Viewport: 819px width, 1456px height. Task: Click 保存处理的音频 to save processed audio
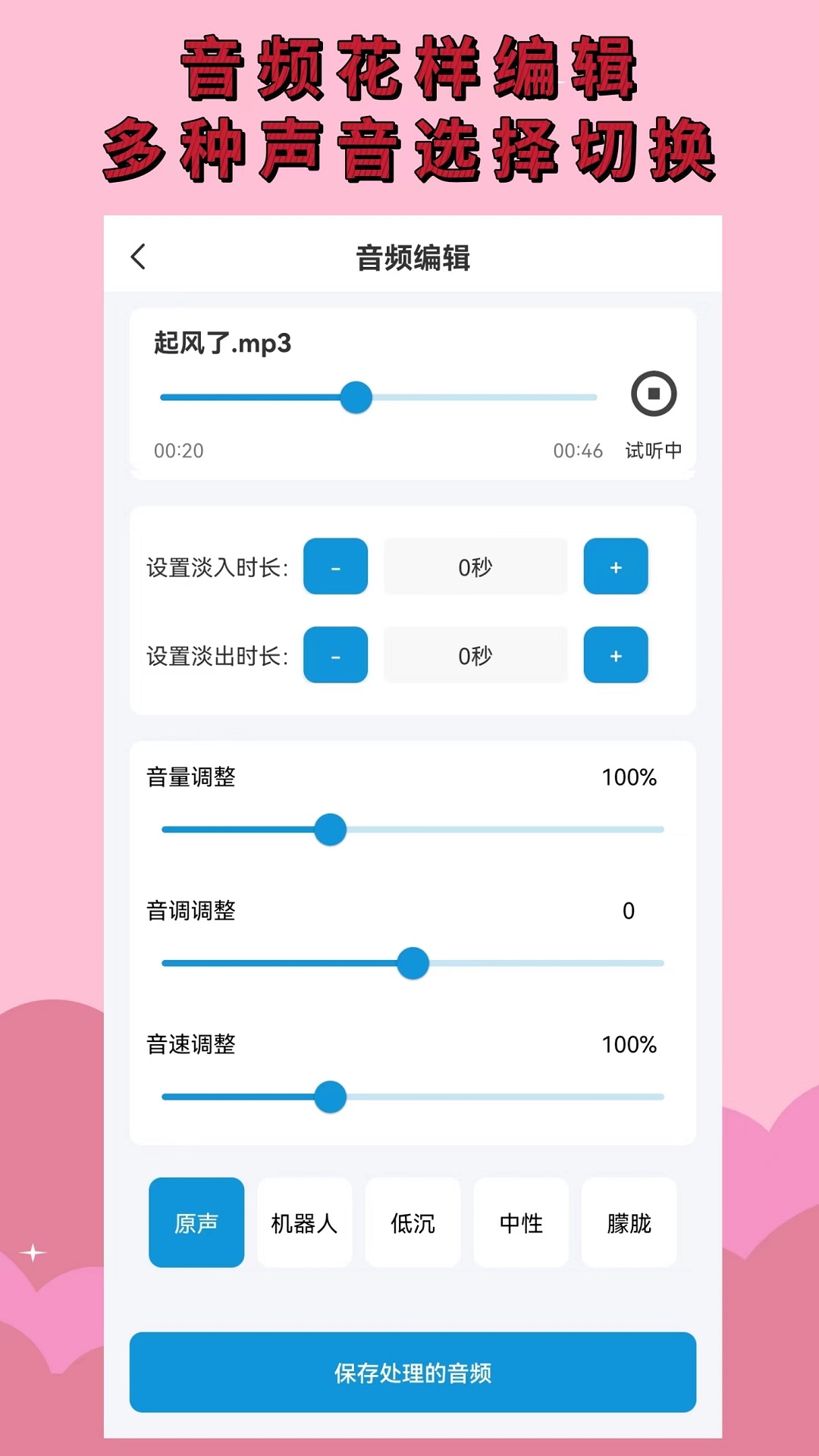click(413, 1373)
